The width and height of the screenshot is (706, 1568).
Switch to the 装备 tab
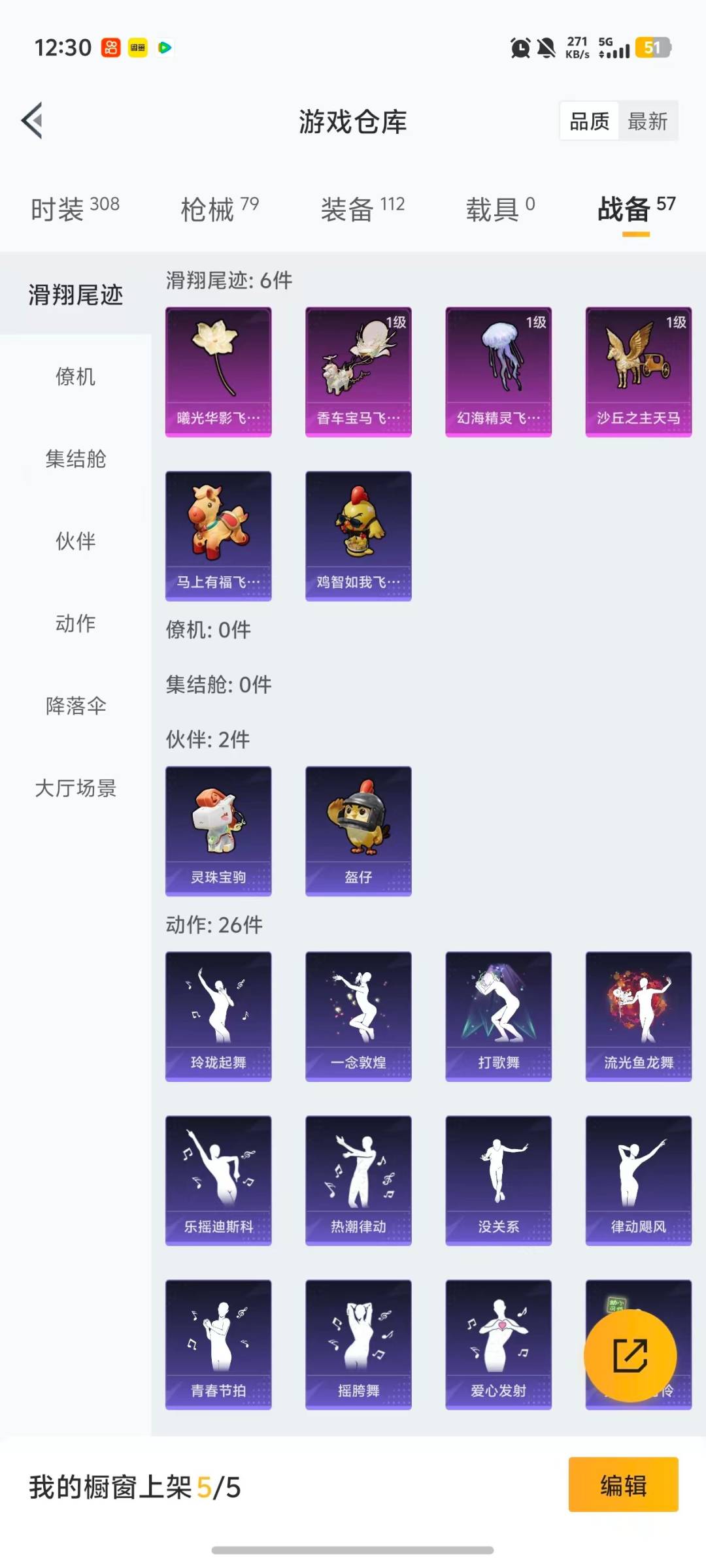[x=362, y=209]
